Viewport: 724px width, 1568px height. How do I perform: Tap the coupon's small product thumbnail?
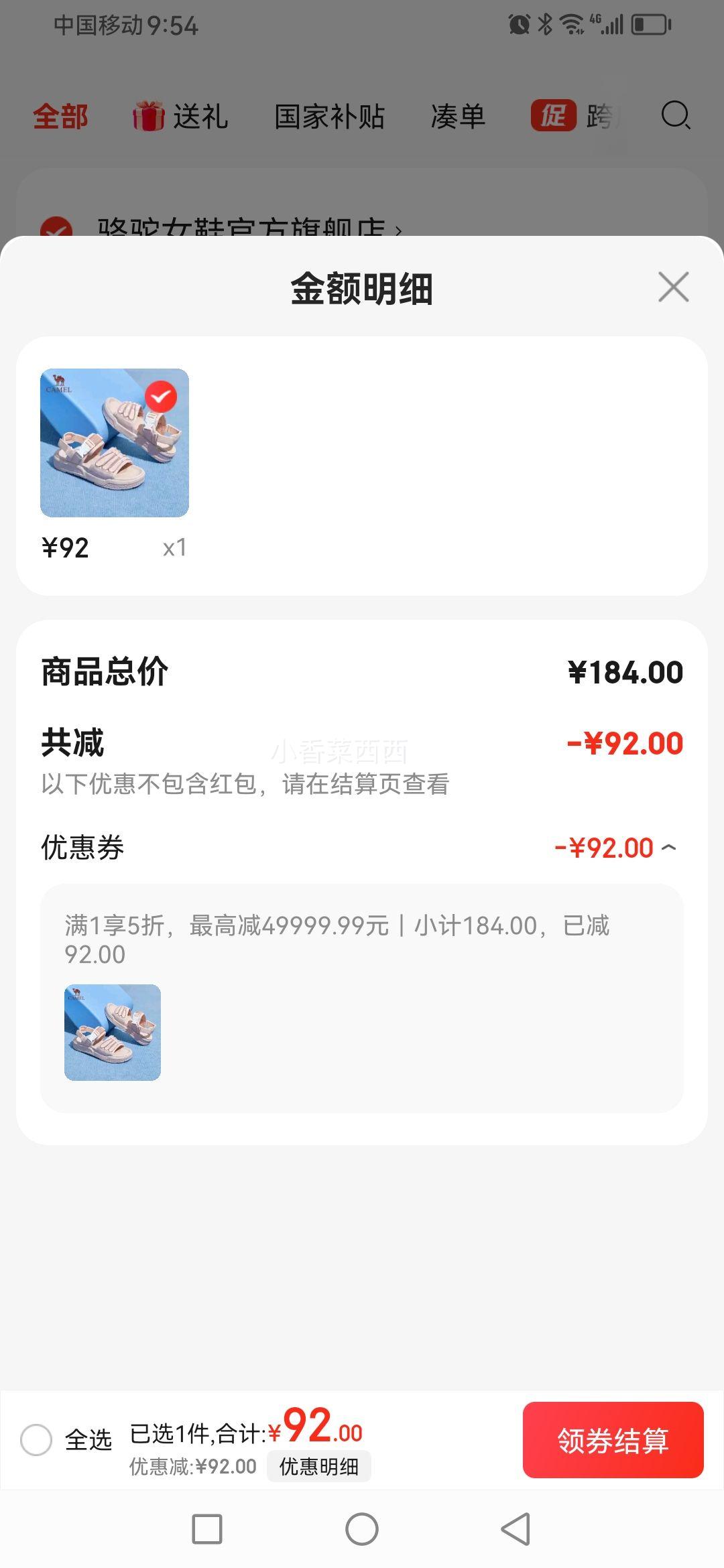pos(113,1033)
